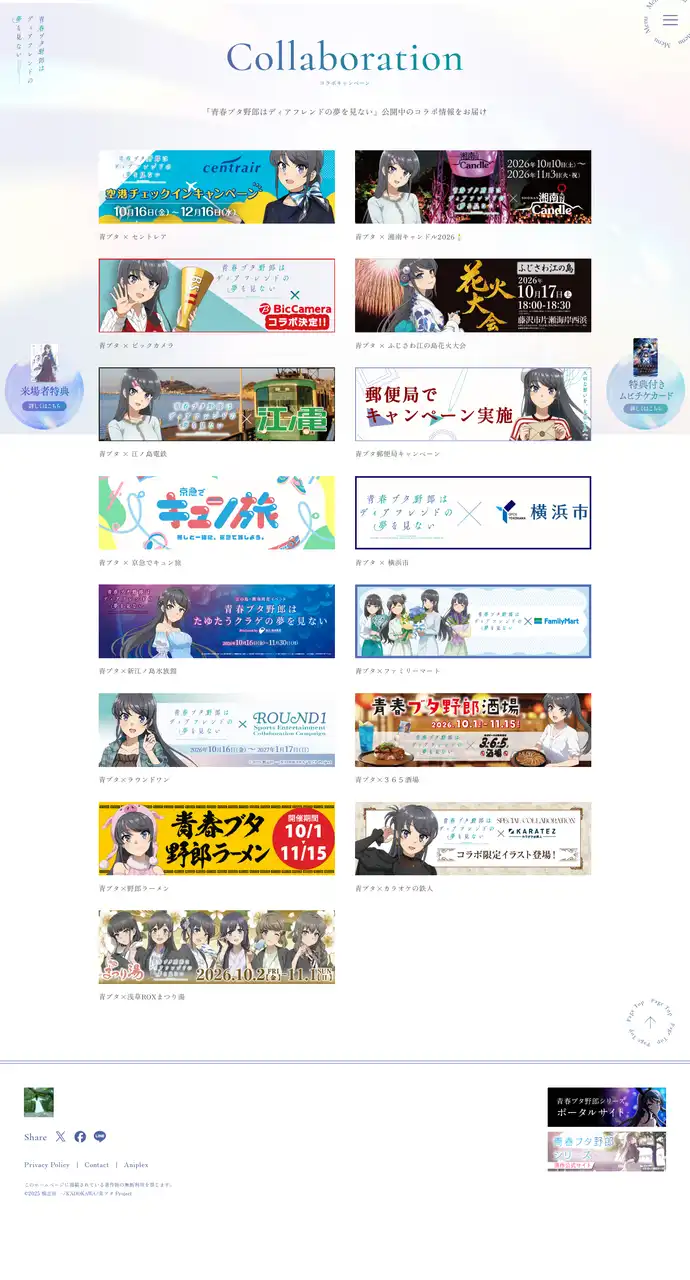Open the 京急でキュン旅 banner
Screen dimensions: 690x1280
coord(217,513)
